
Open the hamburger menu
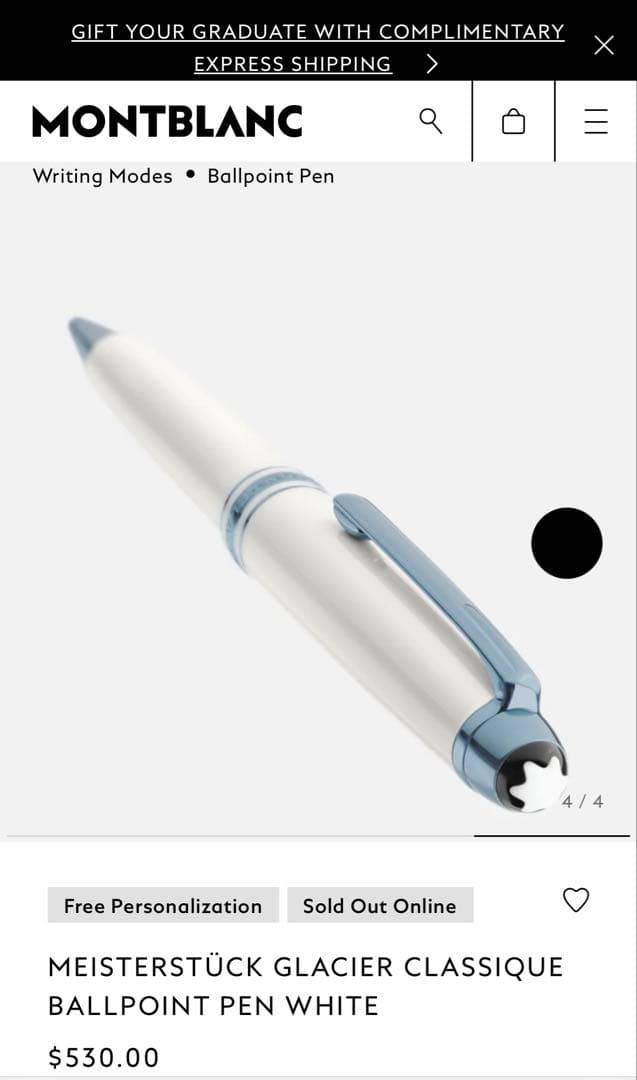596,122
